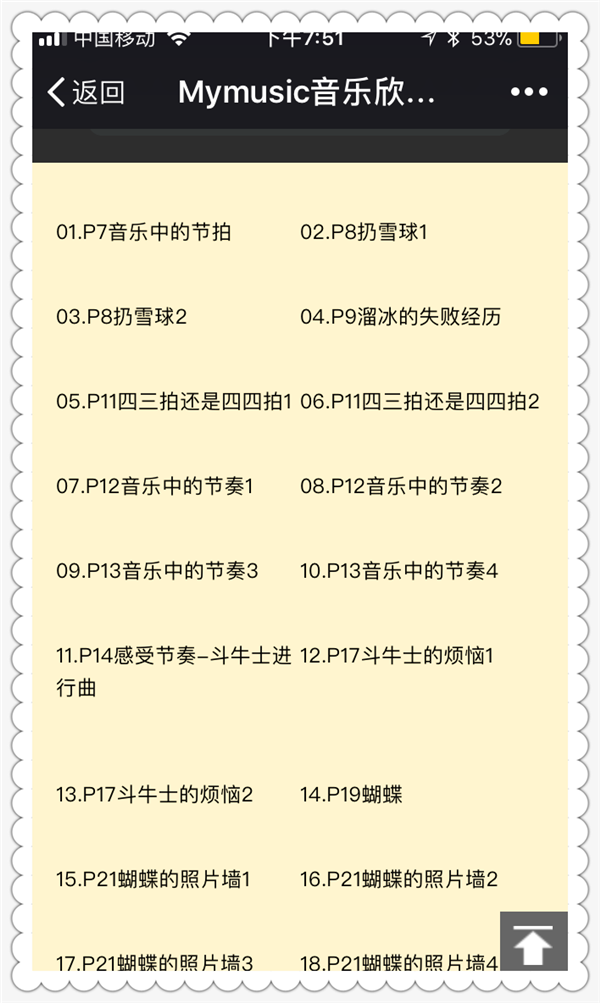Image resolution: width=600 pixels, height=1003 pixels.
Task: Select track 14.P19蝴蝶
Action: 351,794
